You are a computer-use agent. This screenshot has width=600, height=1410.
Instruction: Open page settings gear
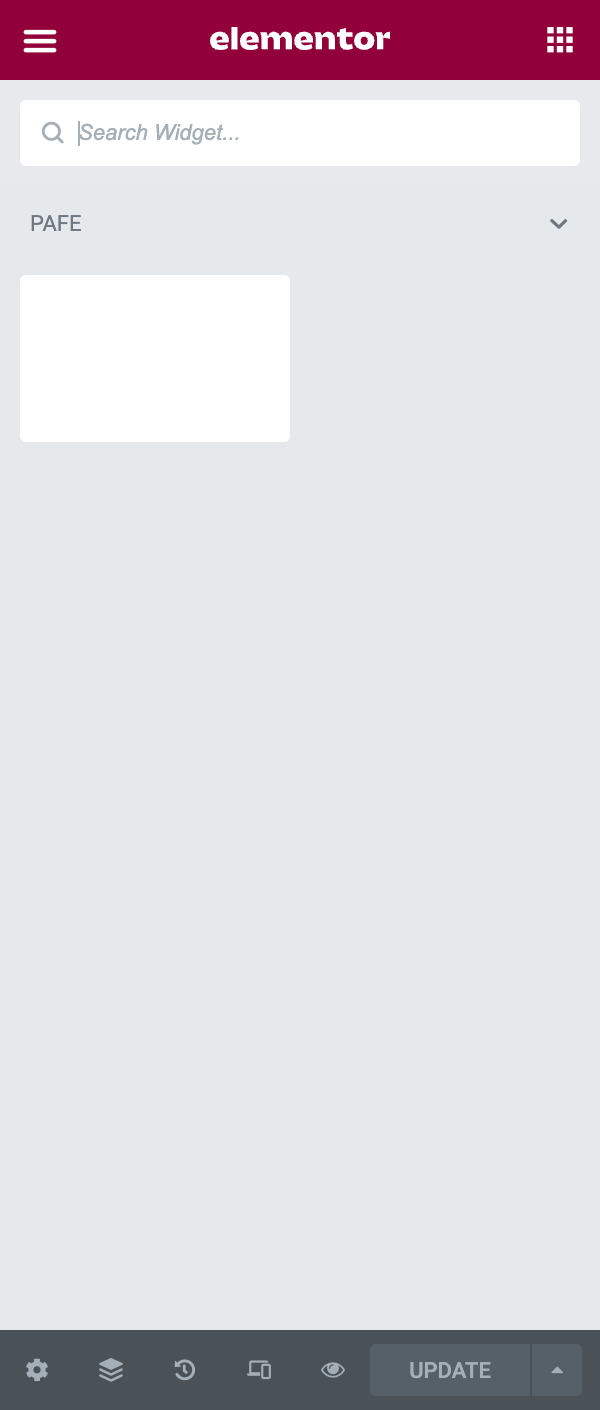(37, 1370)
